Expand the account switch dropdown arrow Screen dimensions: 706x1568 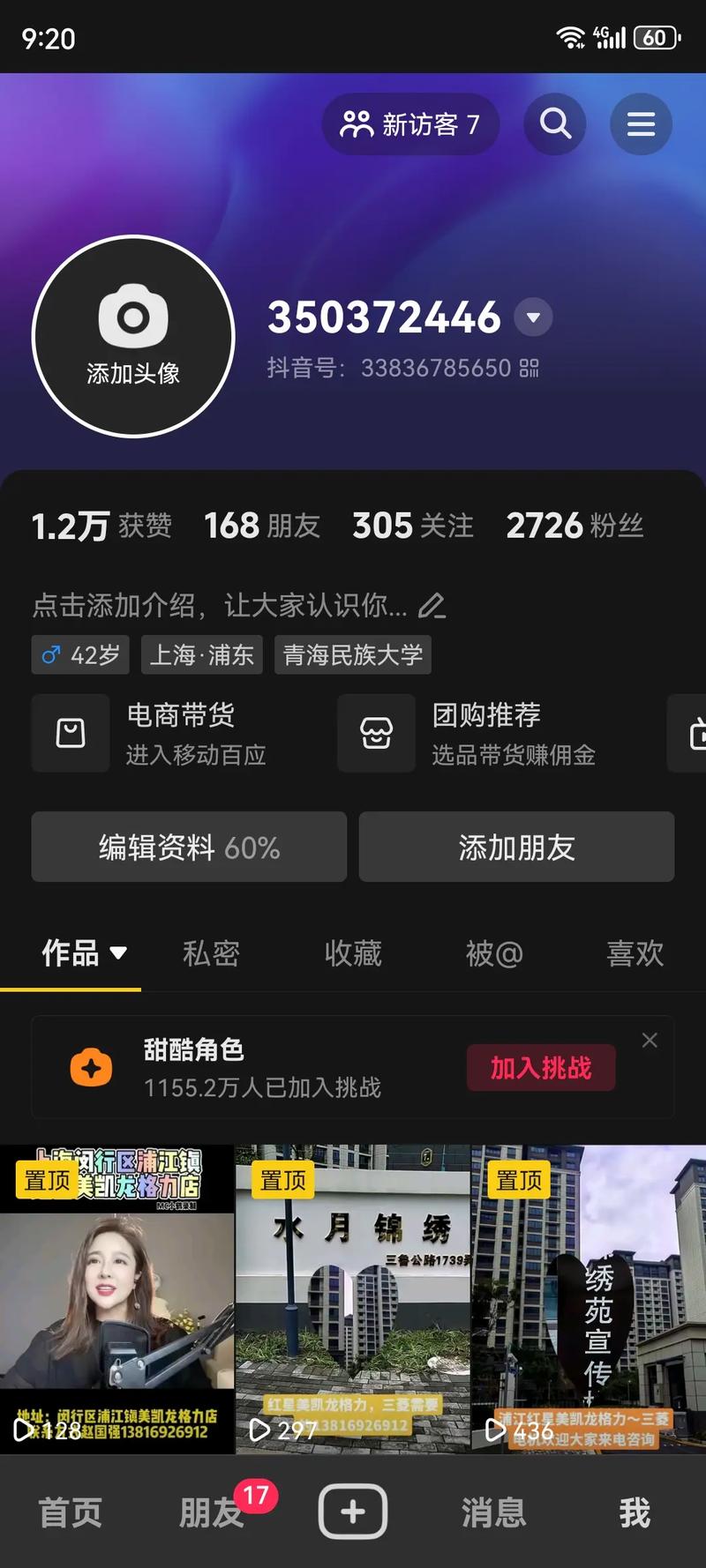533,317
